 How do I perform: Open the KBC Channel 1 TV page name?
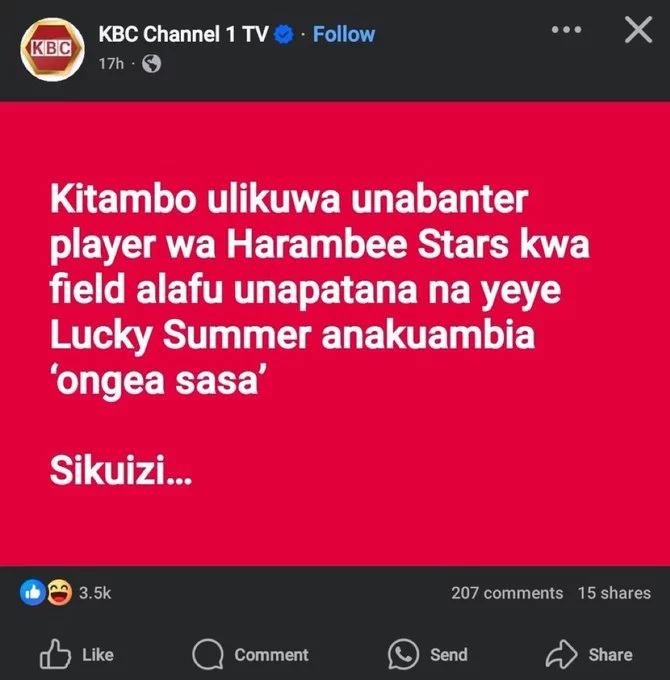pos(184,34)
